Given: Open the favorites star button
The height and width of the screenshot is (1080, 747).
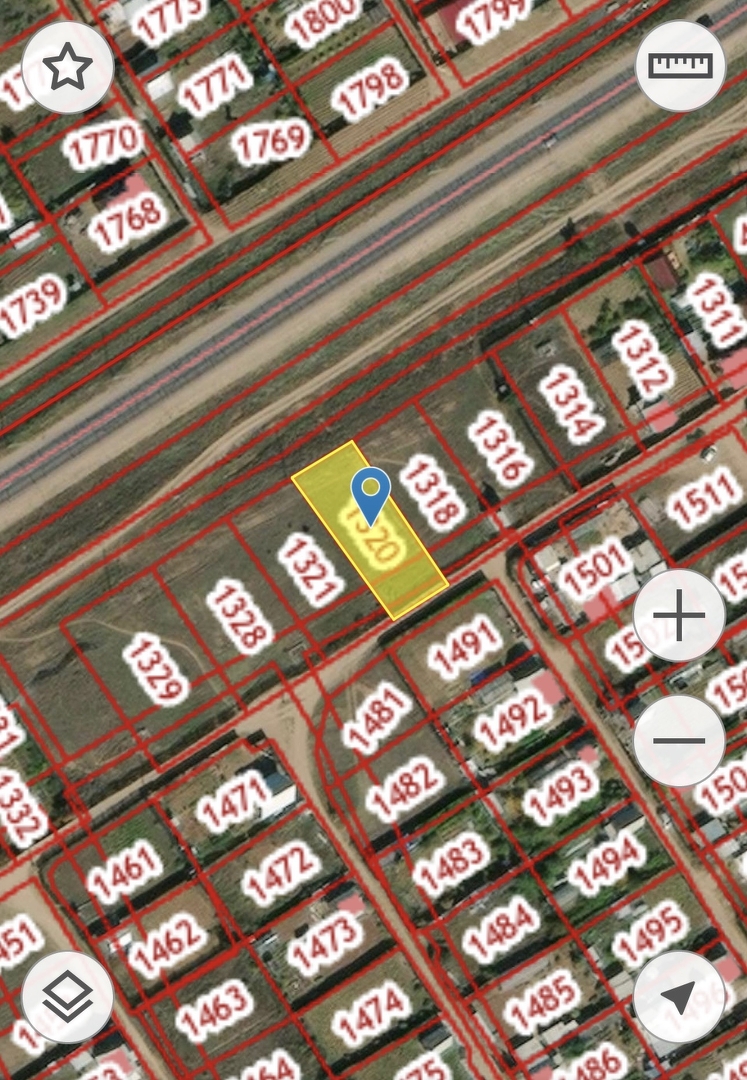Looking at the screenshot, I should coord(67,67).
